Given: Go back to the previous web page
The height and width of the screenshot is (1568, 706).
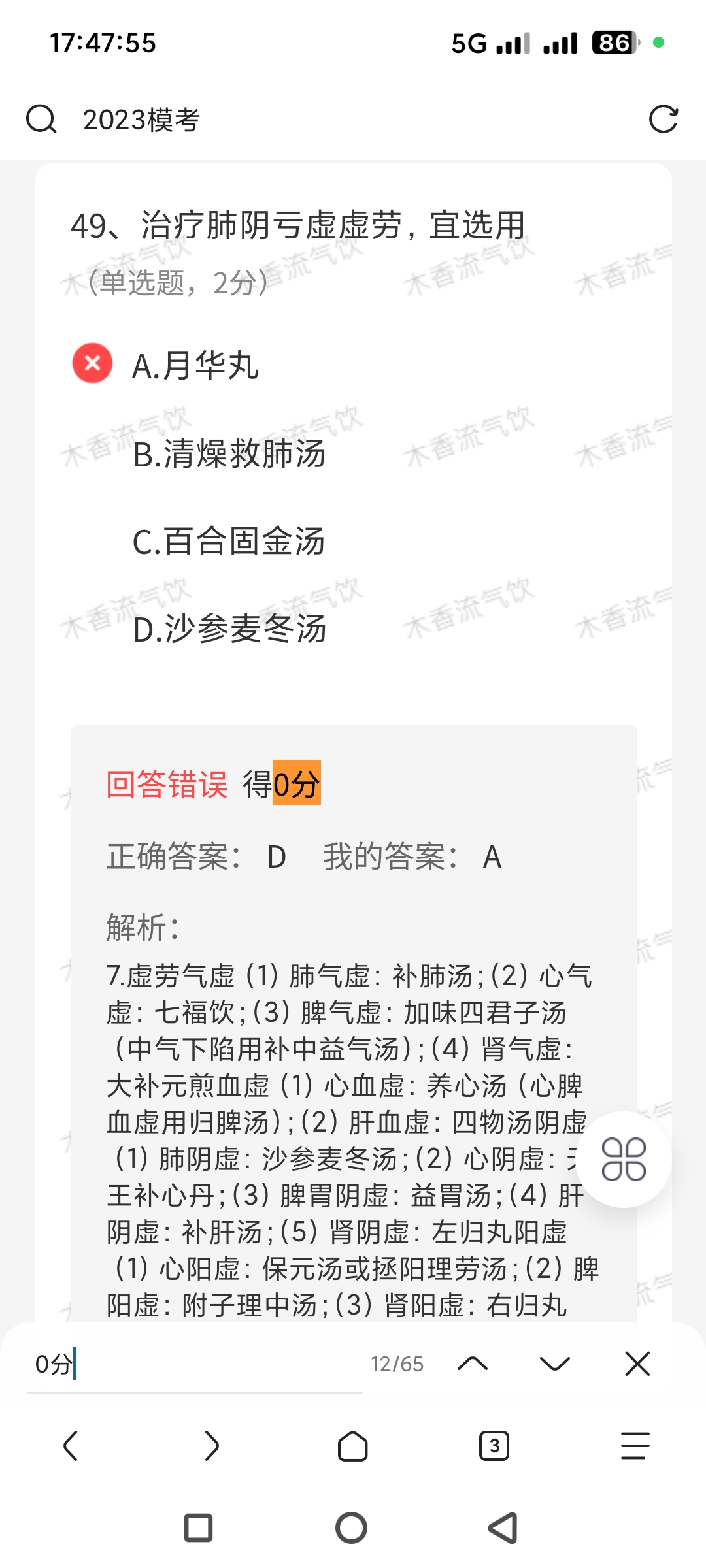Looking at the screenshot, I should click(x=71, y=1446).
